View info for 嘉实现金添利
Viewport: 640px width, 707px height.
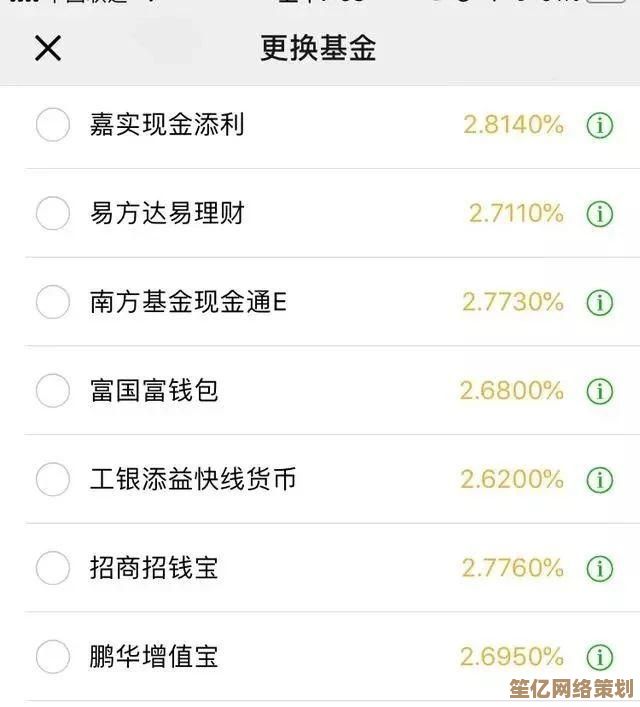coord(599,125)
